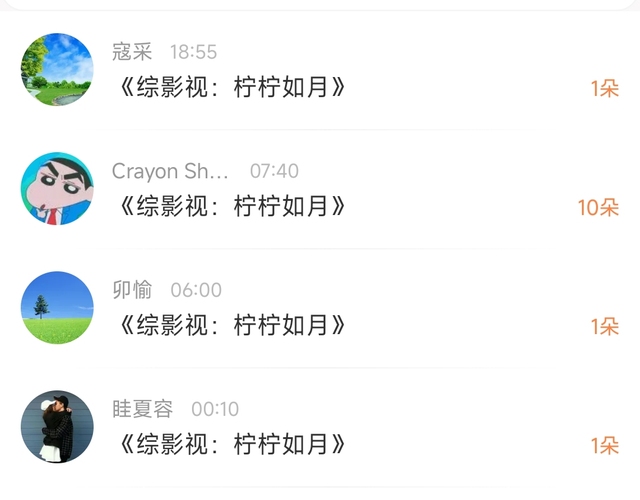
Task: View 眭夏容's profile avatar
Action: point(57,427)
